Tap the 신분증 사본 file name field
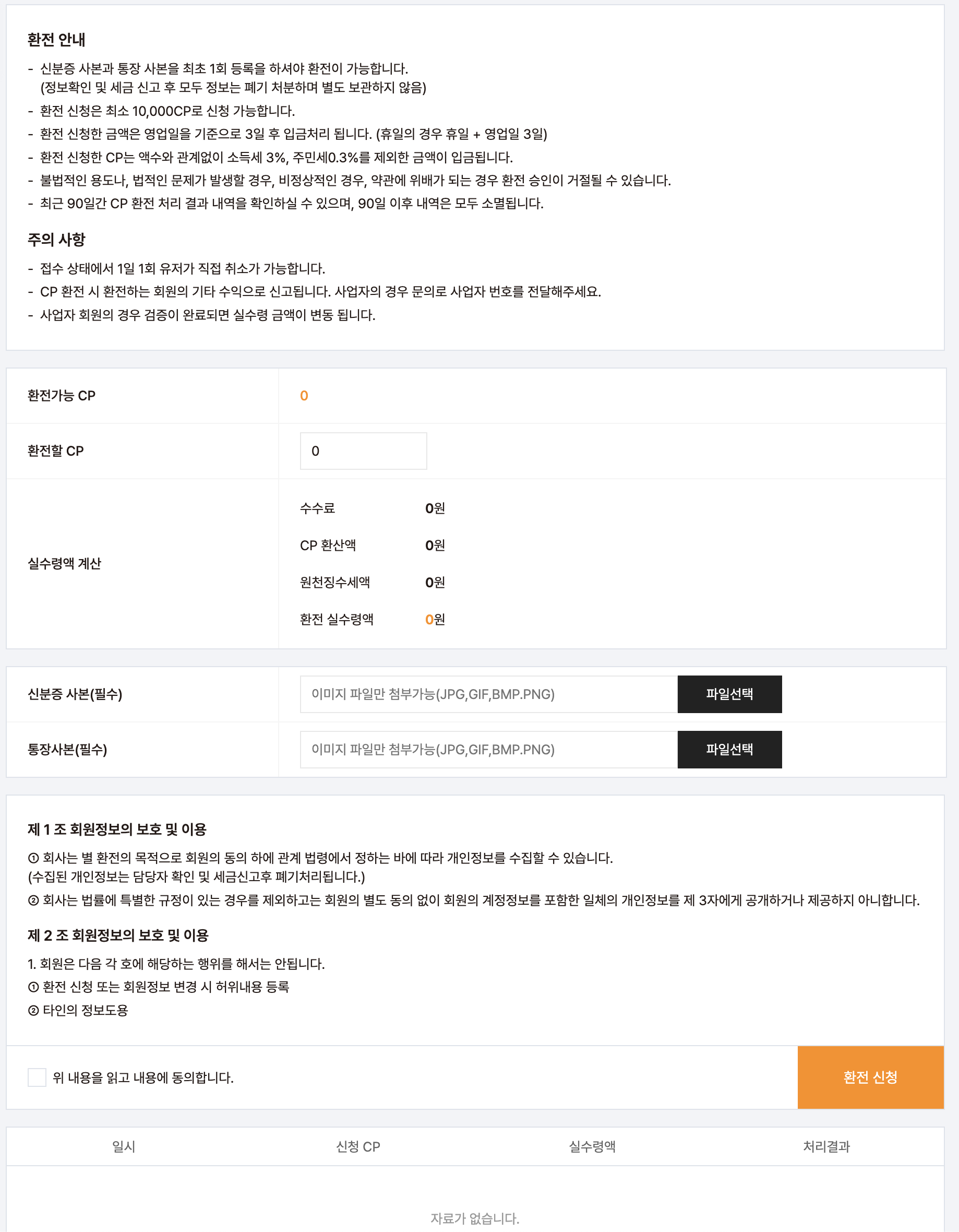 (488, 694)
